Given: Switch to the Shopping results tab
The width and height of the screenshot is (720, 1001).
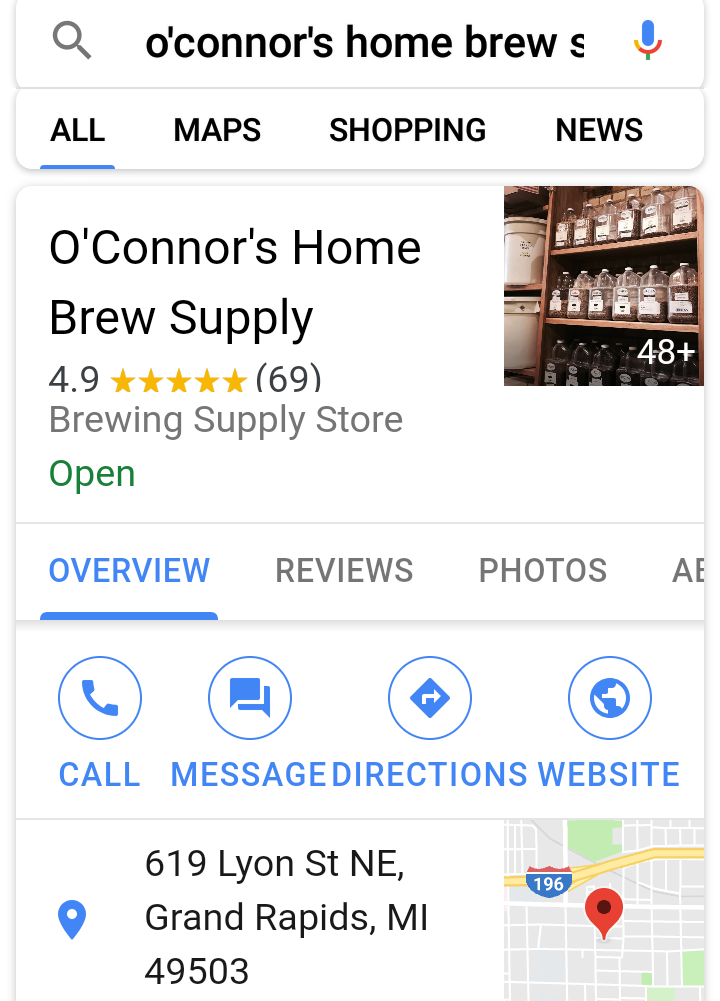Looking at the screenshot, I should [407, 130].
